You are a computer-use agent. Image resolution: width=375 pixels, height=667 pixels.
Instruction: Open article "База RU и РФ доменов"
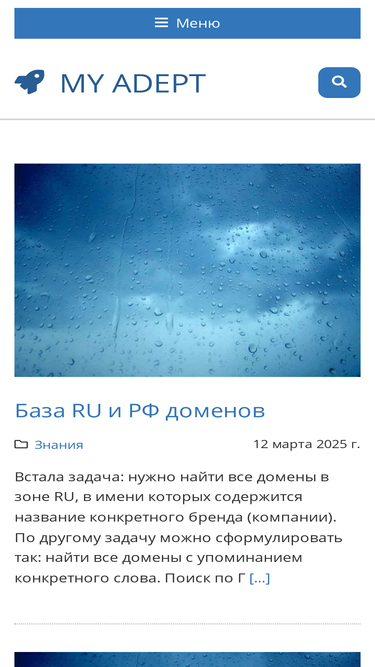coord(140,410)
